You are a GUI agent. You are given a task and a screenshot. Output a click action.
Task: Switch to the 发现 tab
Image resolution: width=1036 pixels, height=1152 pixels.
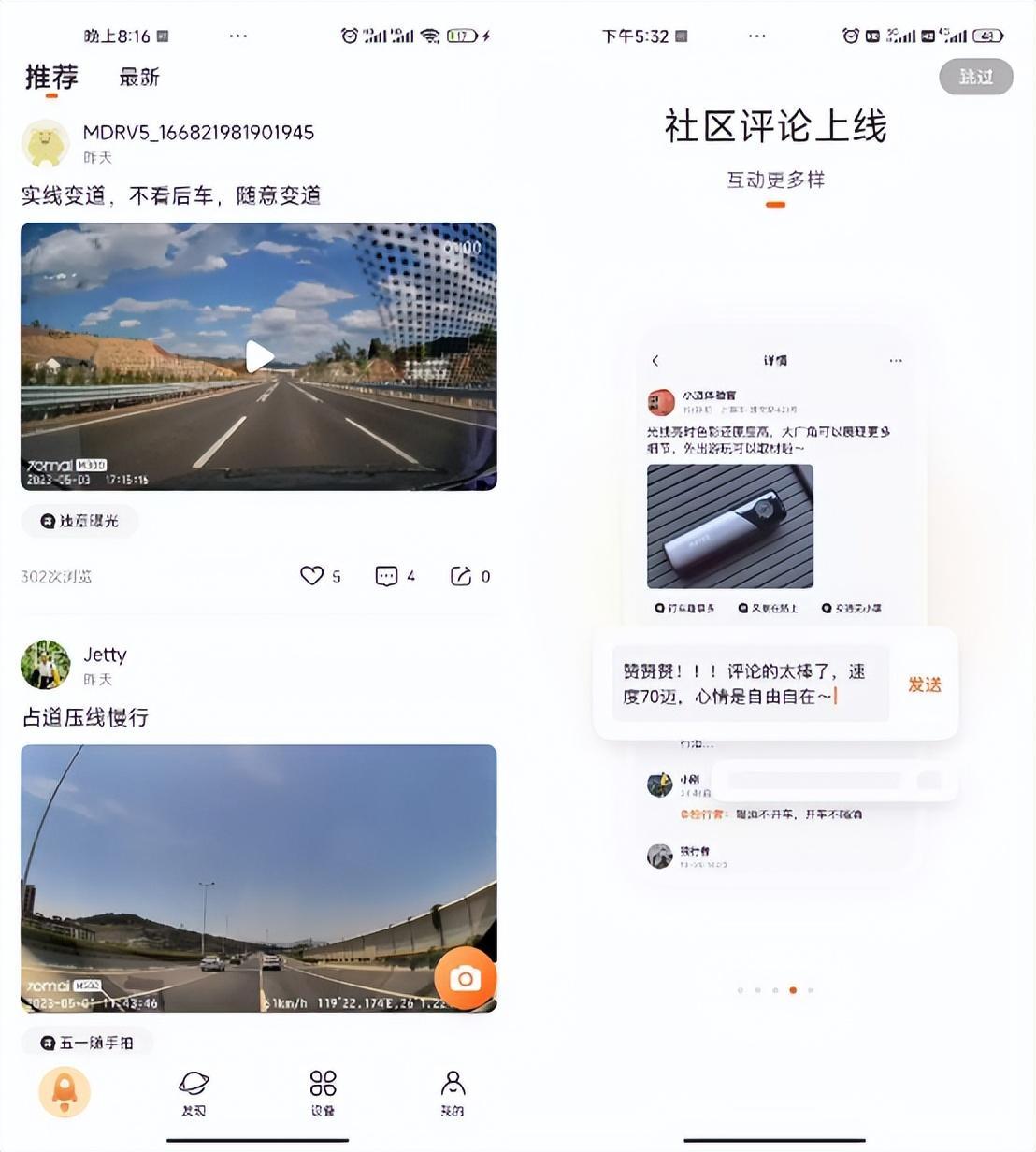coord(194,1092)
